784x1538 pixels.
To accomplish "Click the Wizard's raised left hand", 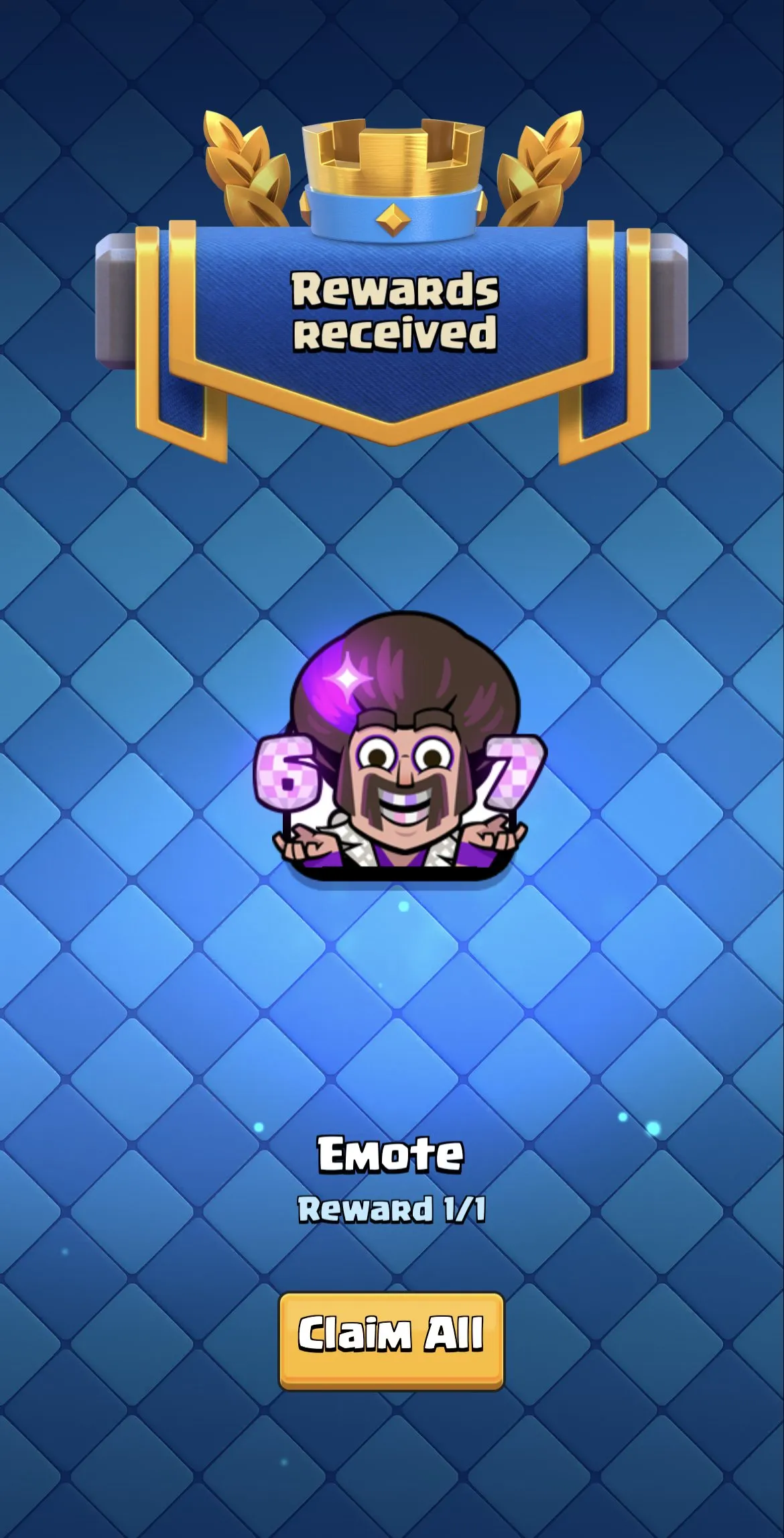I will [x=493, y=837].
